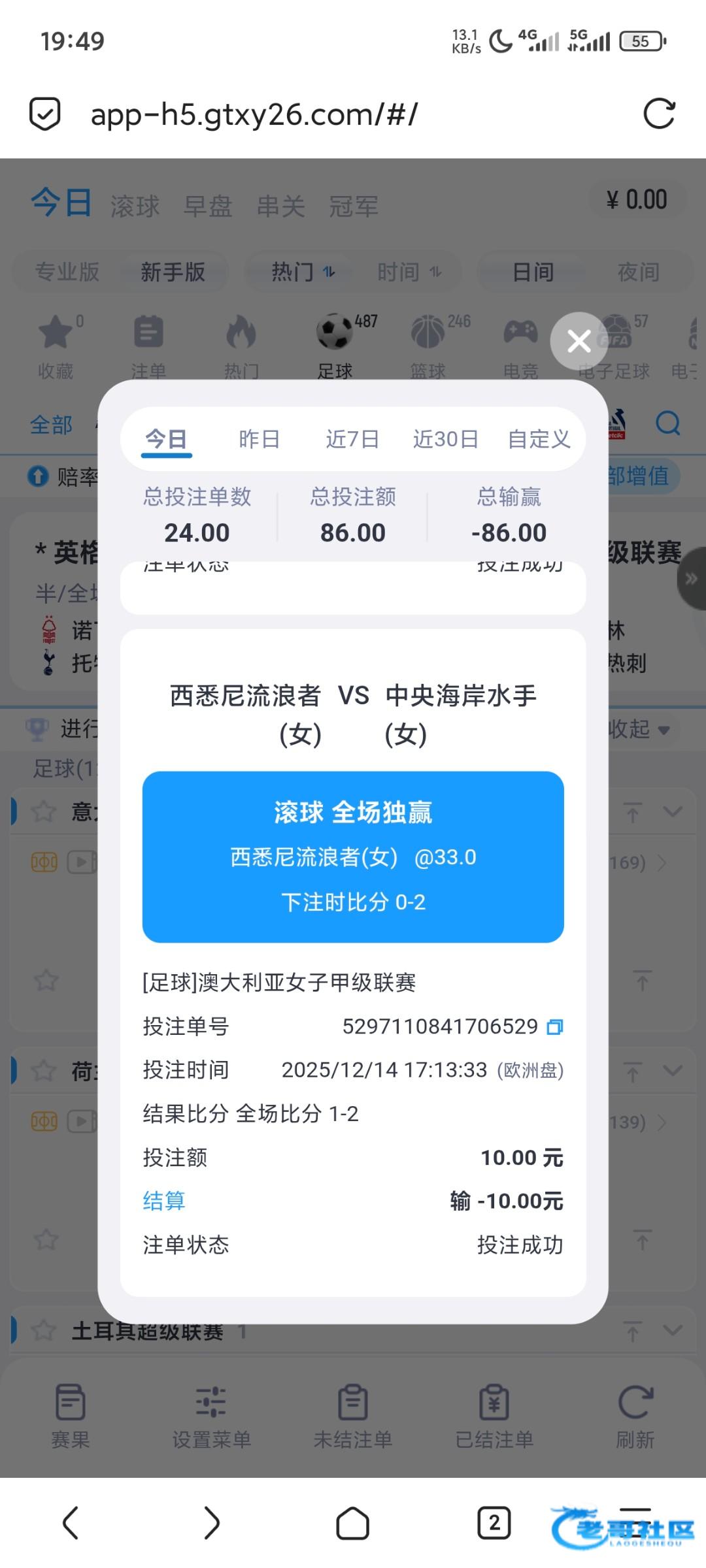Select the 近30日 date filter

tap(445, 439)
